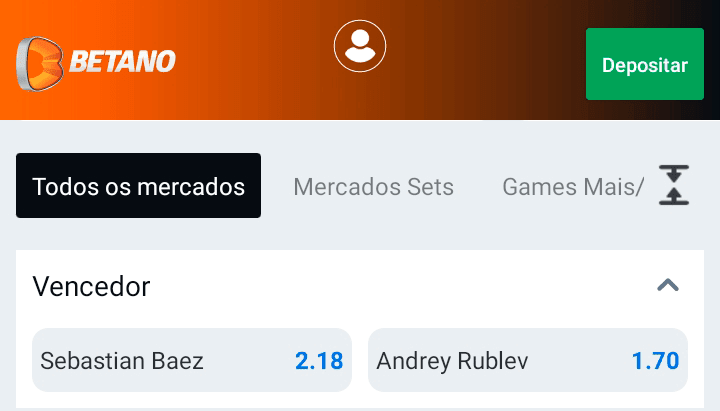720x411 pixels.
Task: Switch to the Games Mais/ tab
Action: point(572,187)
